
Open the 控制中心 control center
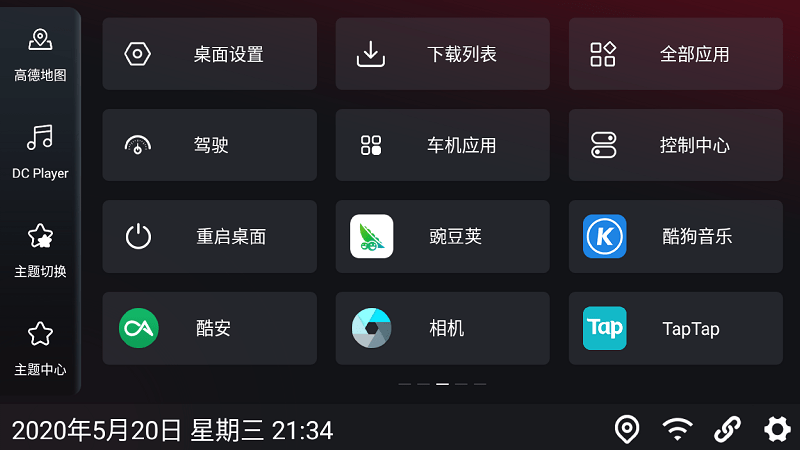675,145
